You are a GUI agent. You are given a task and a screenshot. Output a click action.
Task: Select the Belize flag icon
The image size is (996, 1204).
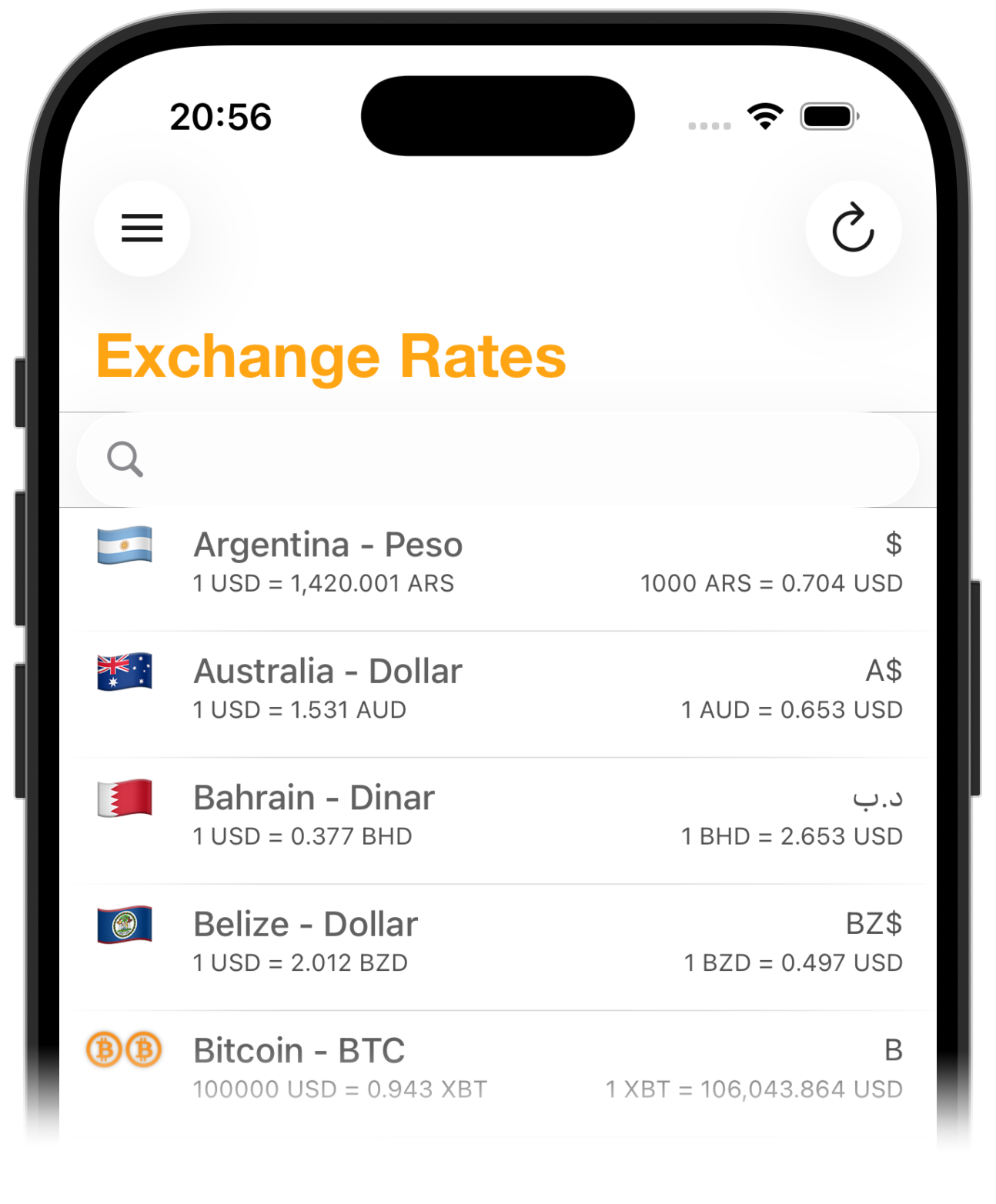click(125, 926)
